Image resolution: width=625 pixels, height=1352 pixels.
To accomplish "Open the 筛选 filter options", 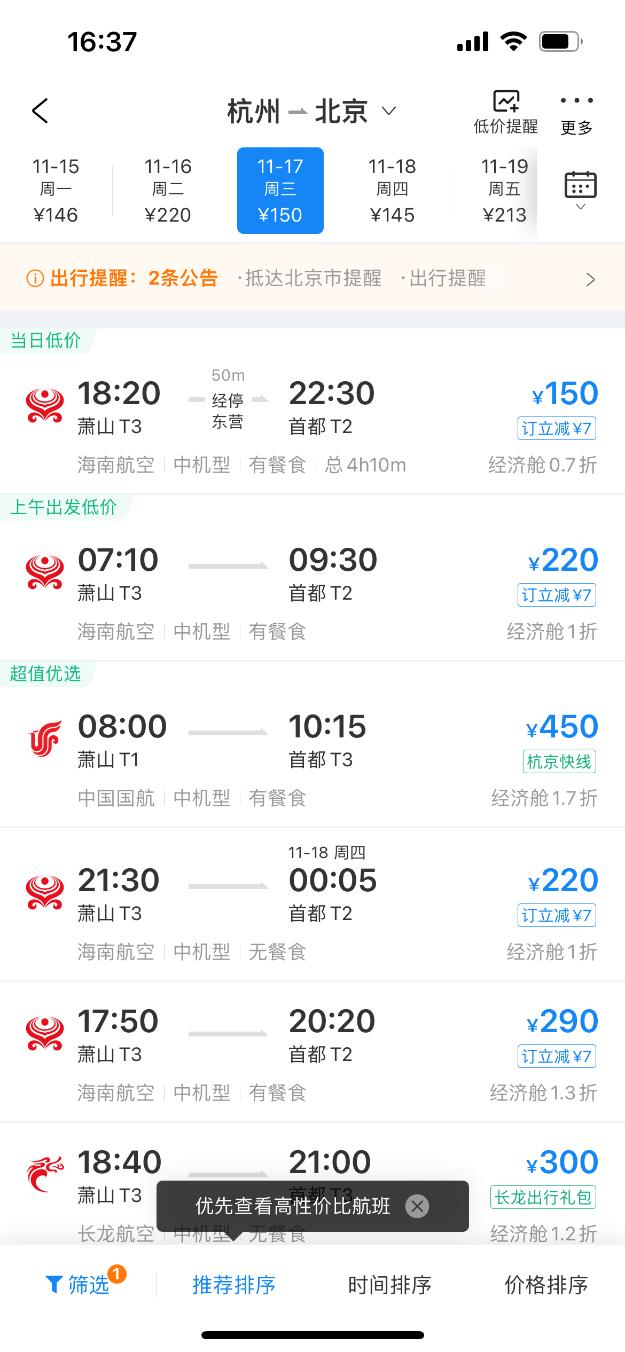I will pos(78,1285).
